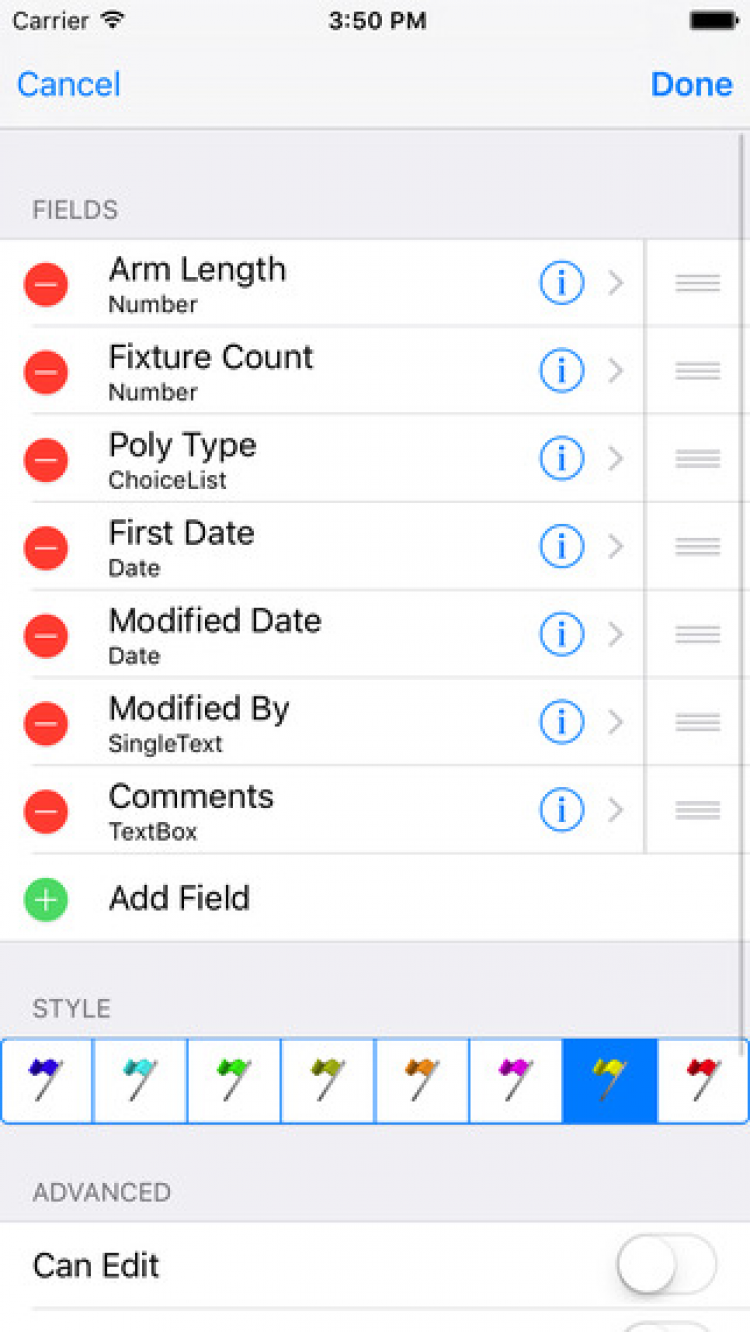Open info for Comments field
The image size is (750, 1332).
(x=561, y=811)
